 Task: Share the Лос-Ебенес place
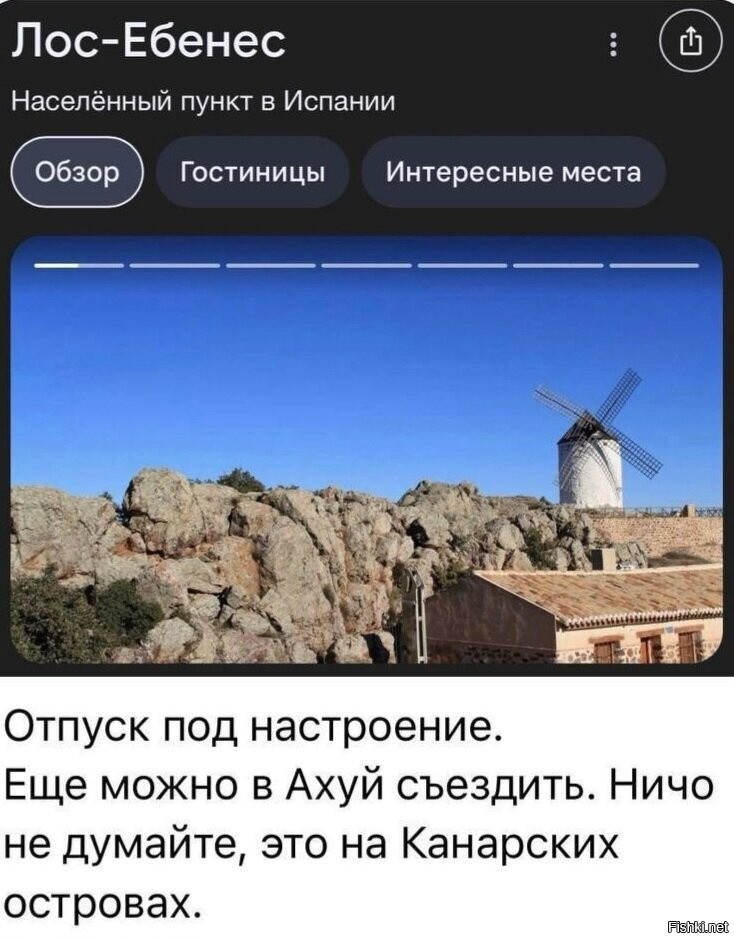point(691,41)
